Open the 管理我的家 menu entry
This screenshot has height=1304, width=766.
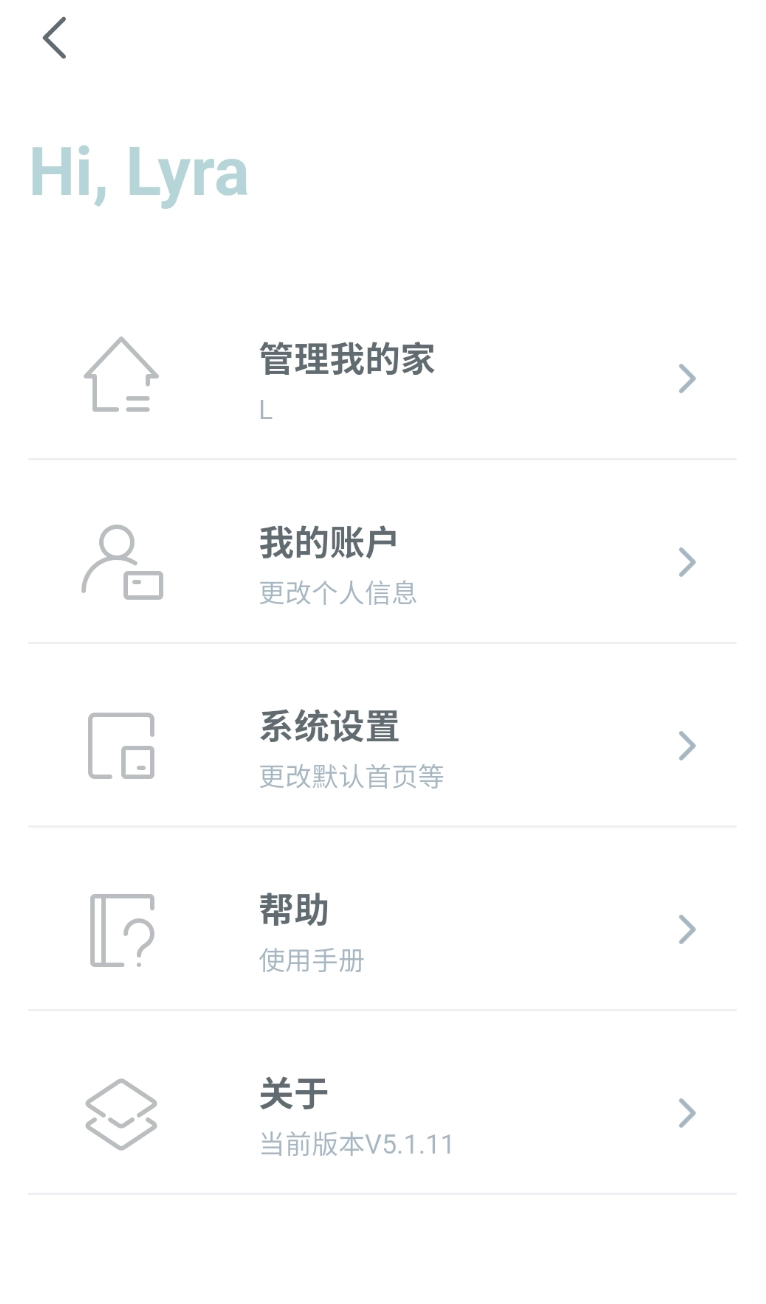[x=346, y=359]
